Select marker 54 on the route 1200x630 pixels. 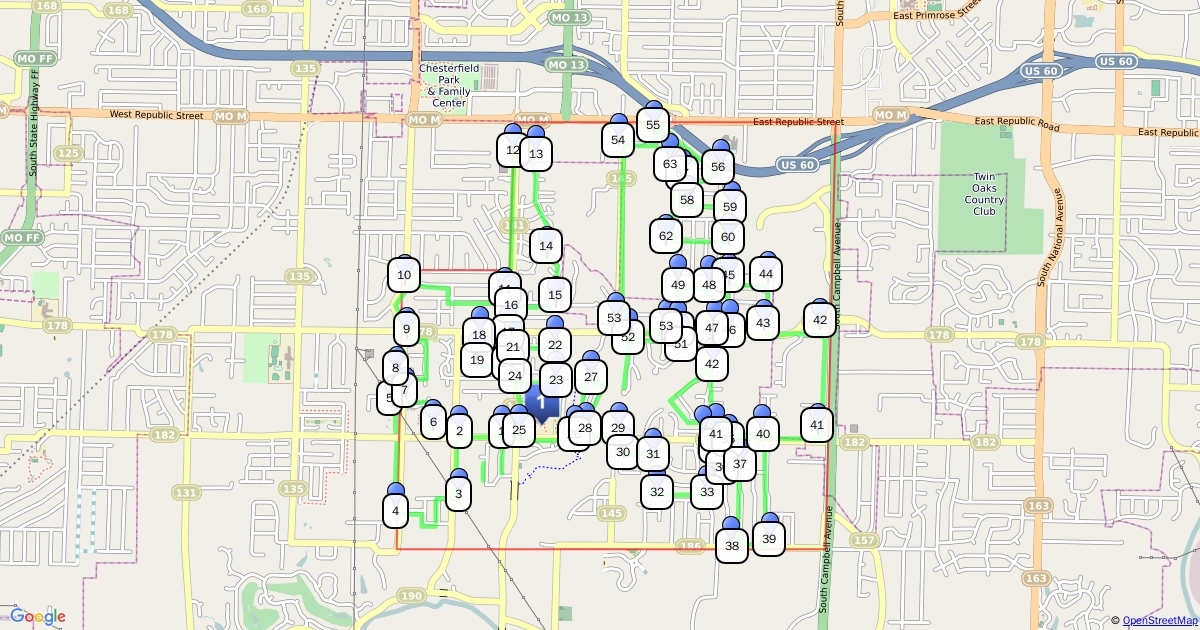[x=618, y=140]
